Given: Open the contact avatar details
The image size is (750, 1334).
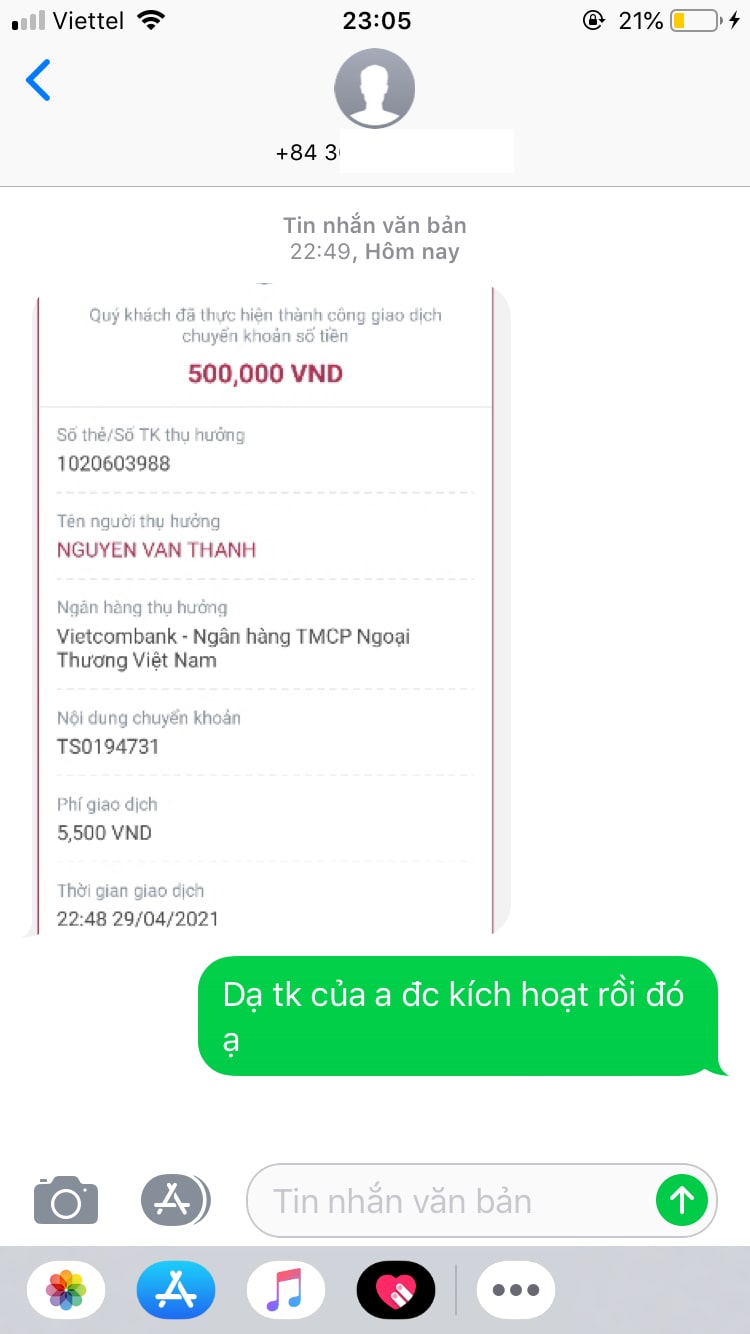Looking at the screenshot, I should (374, 88).
